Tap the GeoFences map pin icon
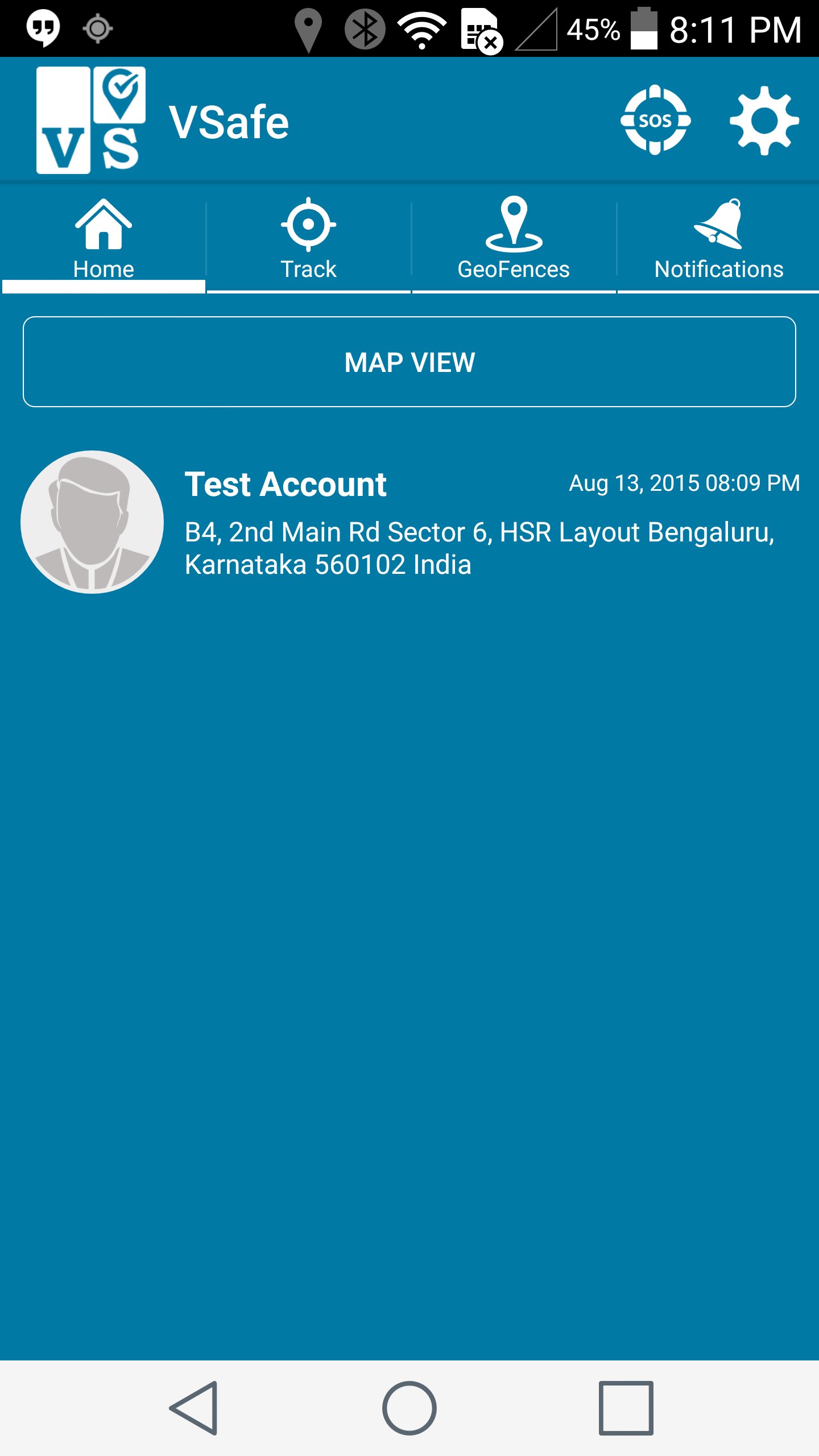 point(514,224)
